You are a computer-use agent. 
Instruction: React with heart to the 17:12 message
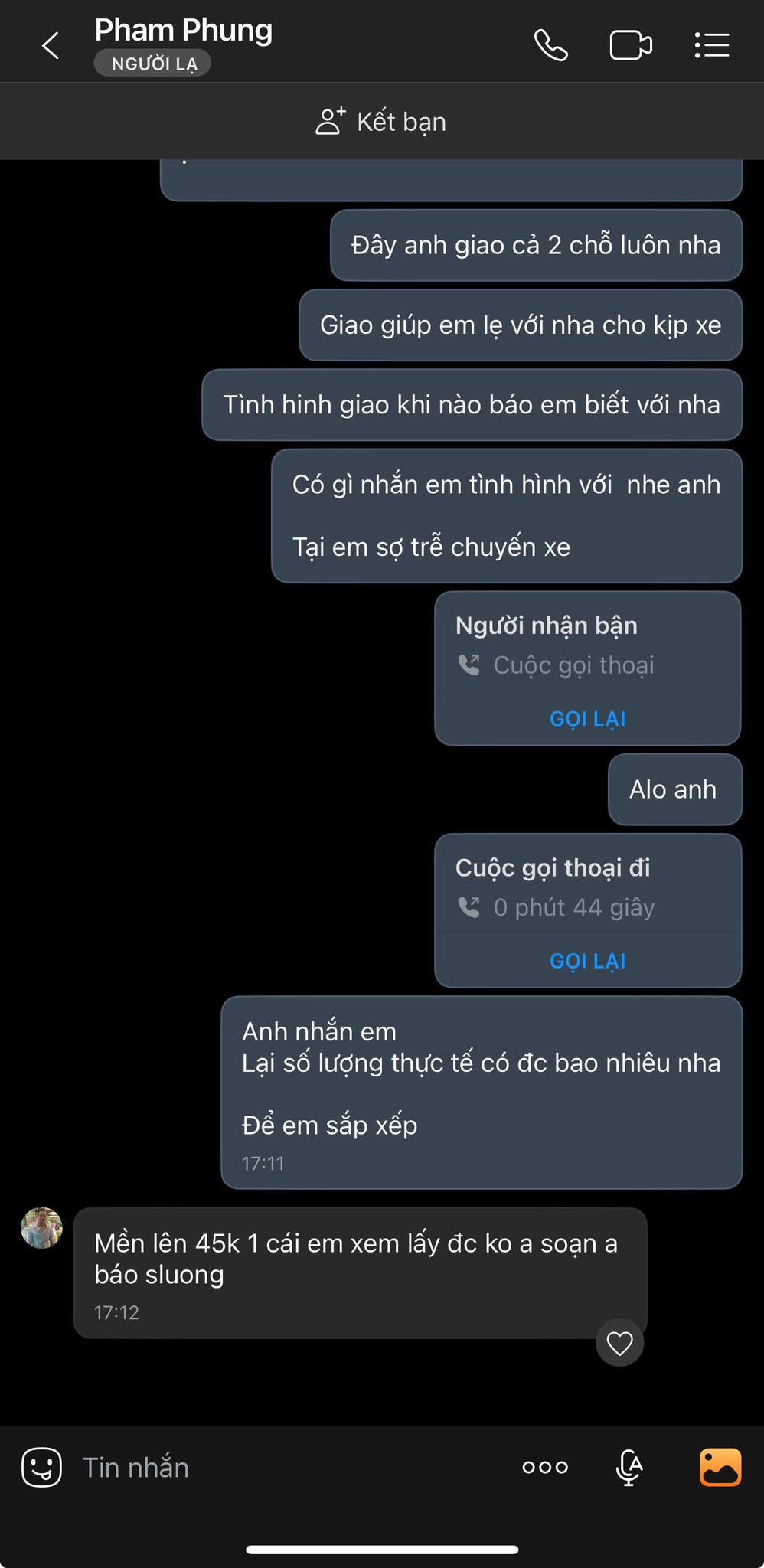point(619,1343)
